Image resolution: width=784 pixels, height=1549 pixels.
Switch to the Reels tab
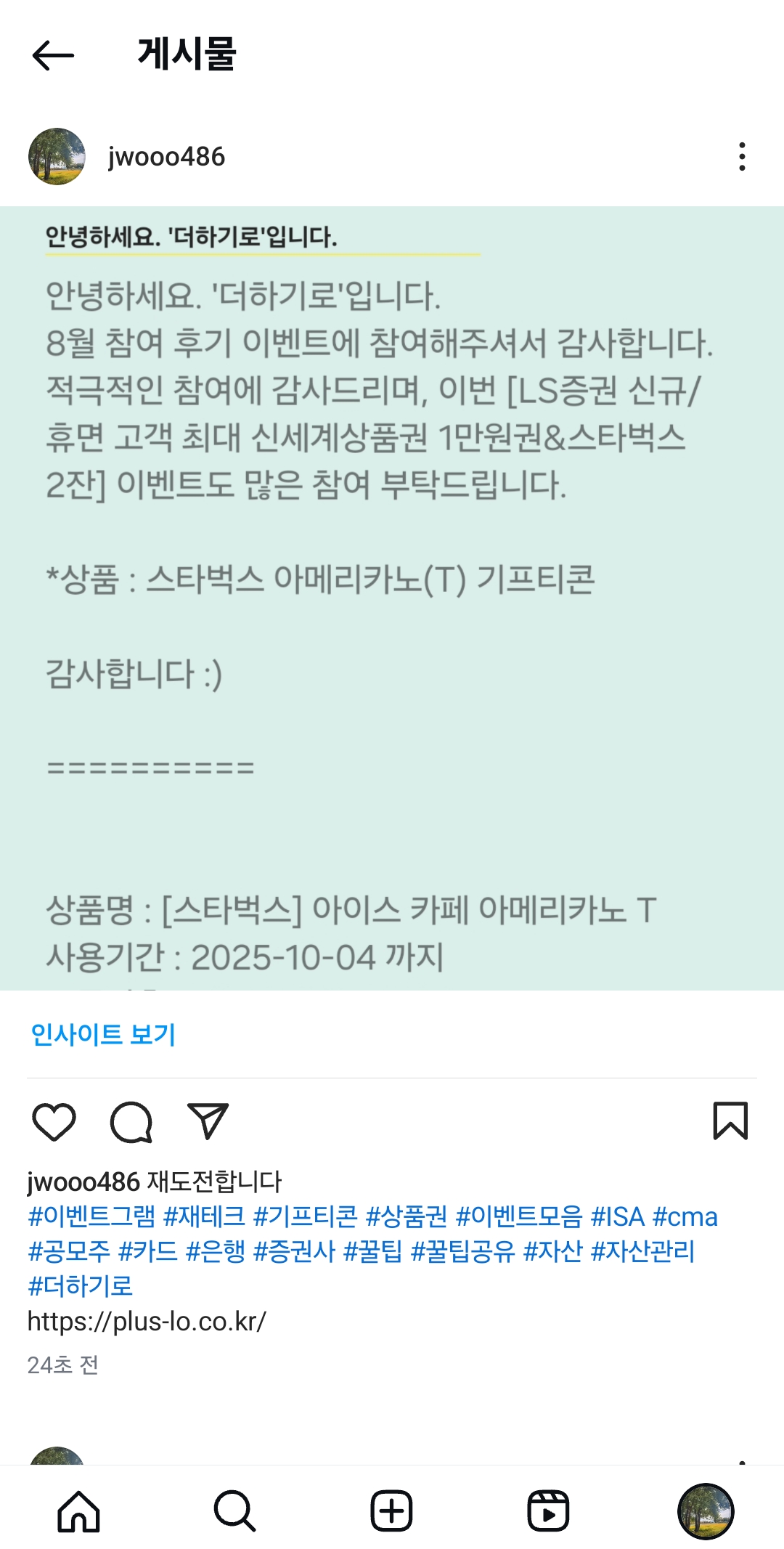pyautogui.click(x=548, y=1511)
